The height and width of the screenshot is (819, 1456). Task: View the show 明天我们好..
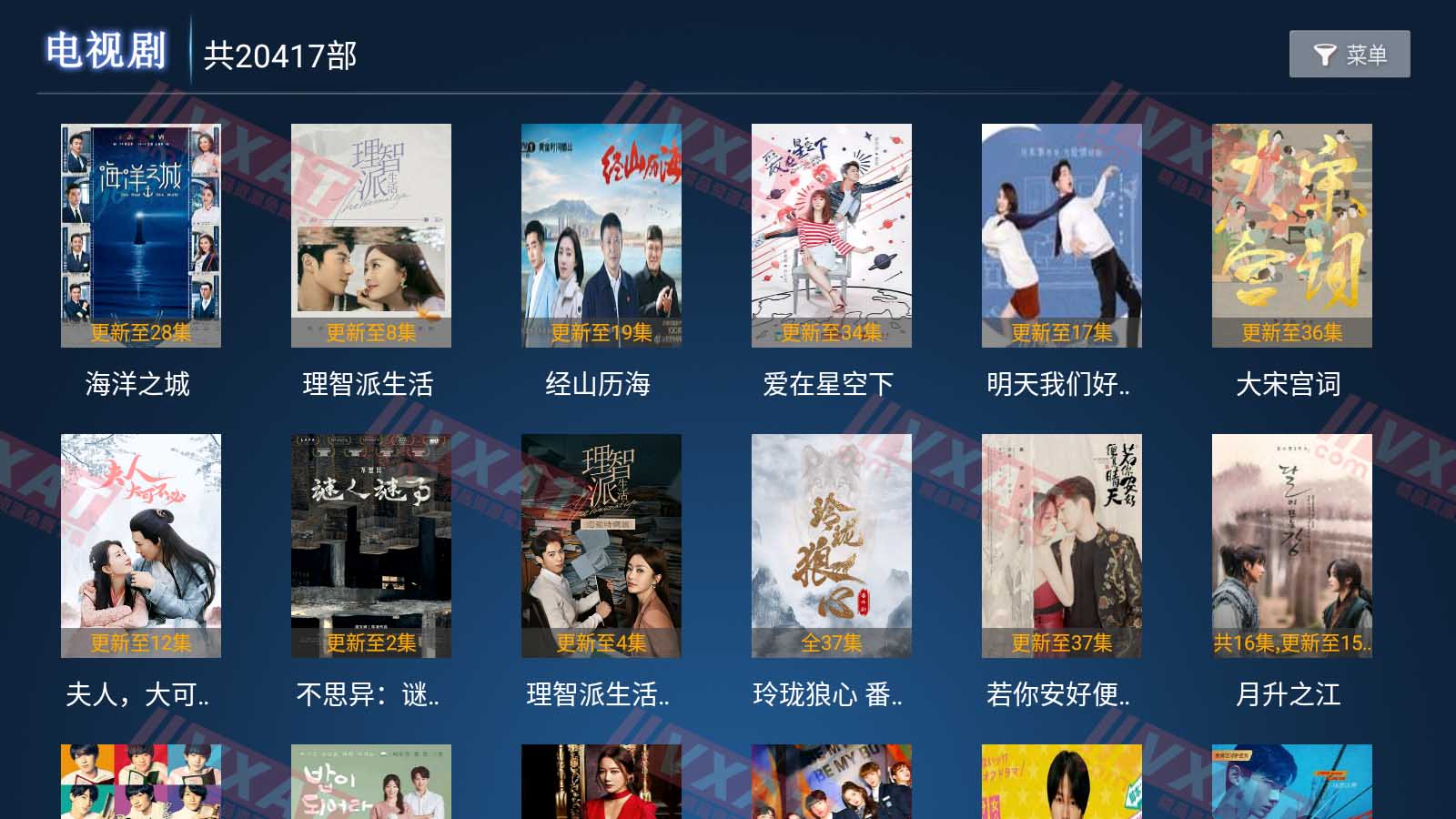click(1061, 236)
